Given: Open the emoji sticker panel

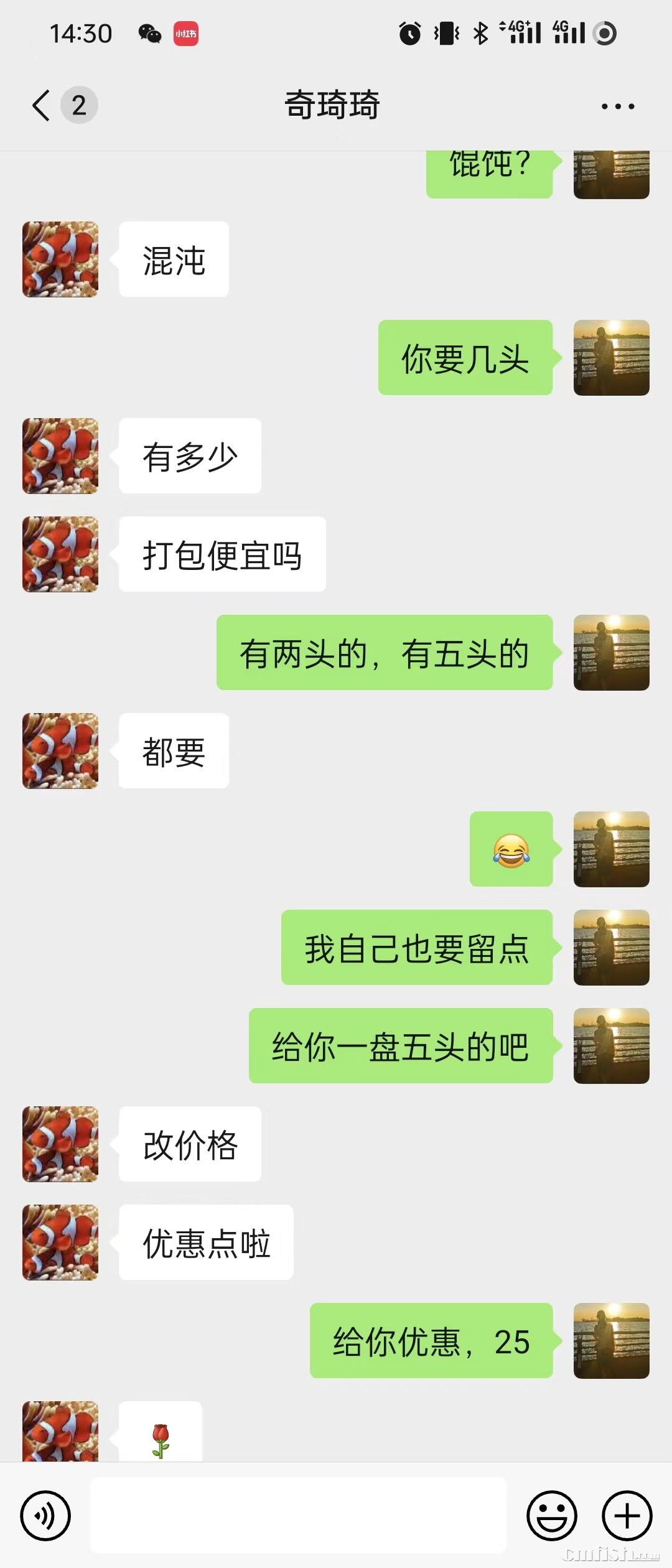Looking at the screenshot, I should (x=551, y=1515).
